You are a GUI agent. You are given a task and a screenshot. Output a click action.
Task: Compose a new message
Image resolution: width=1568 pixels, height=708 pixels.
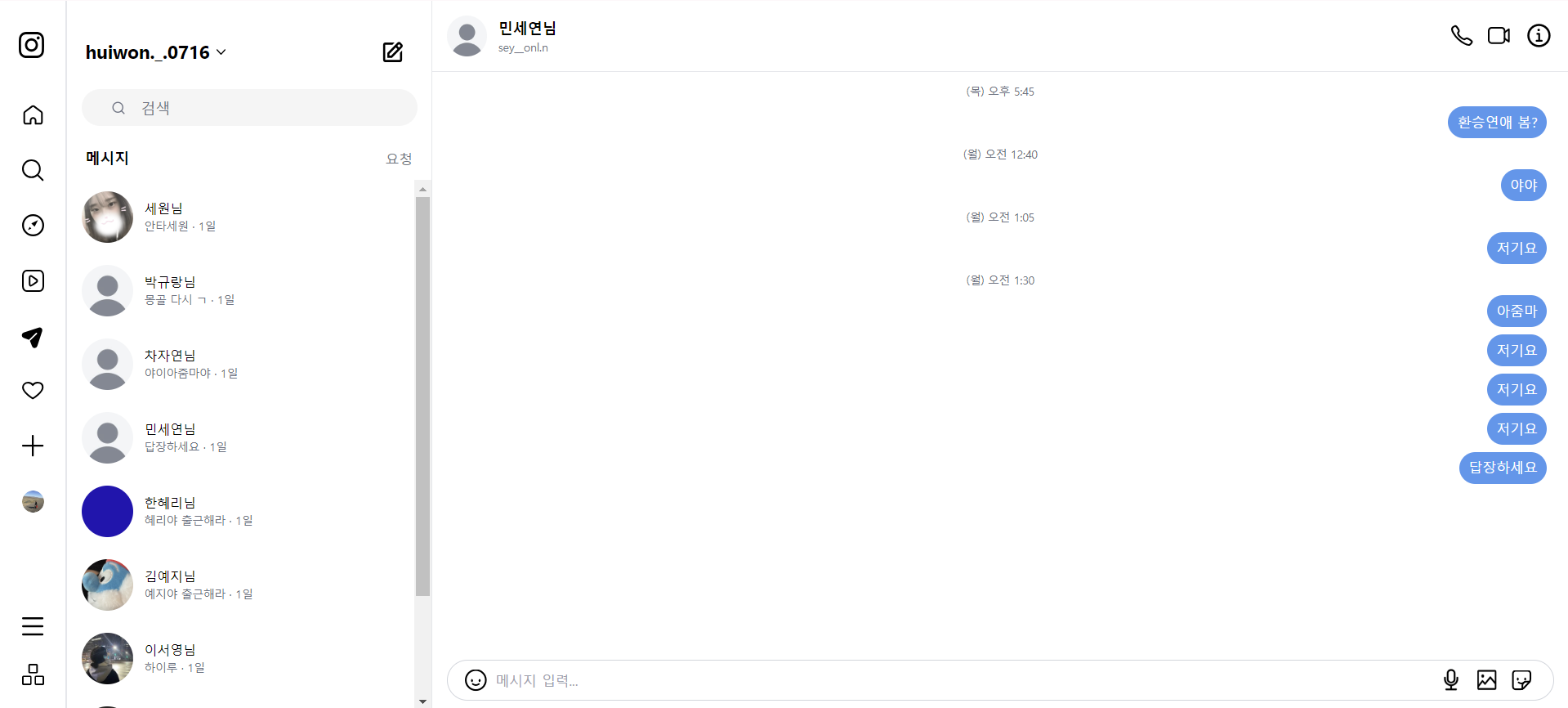click(x=393, y=52)
